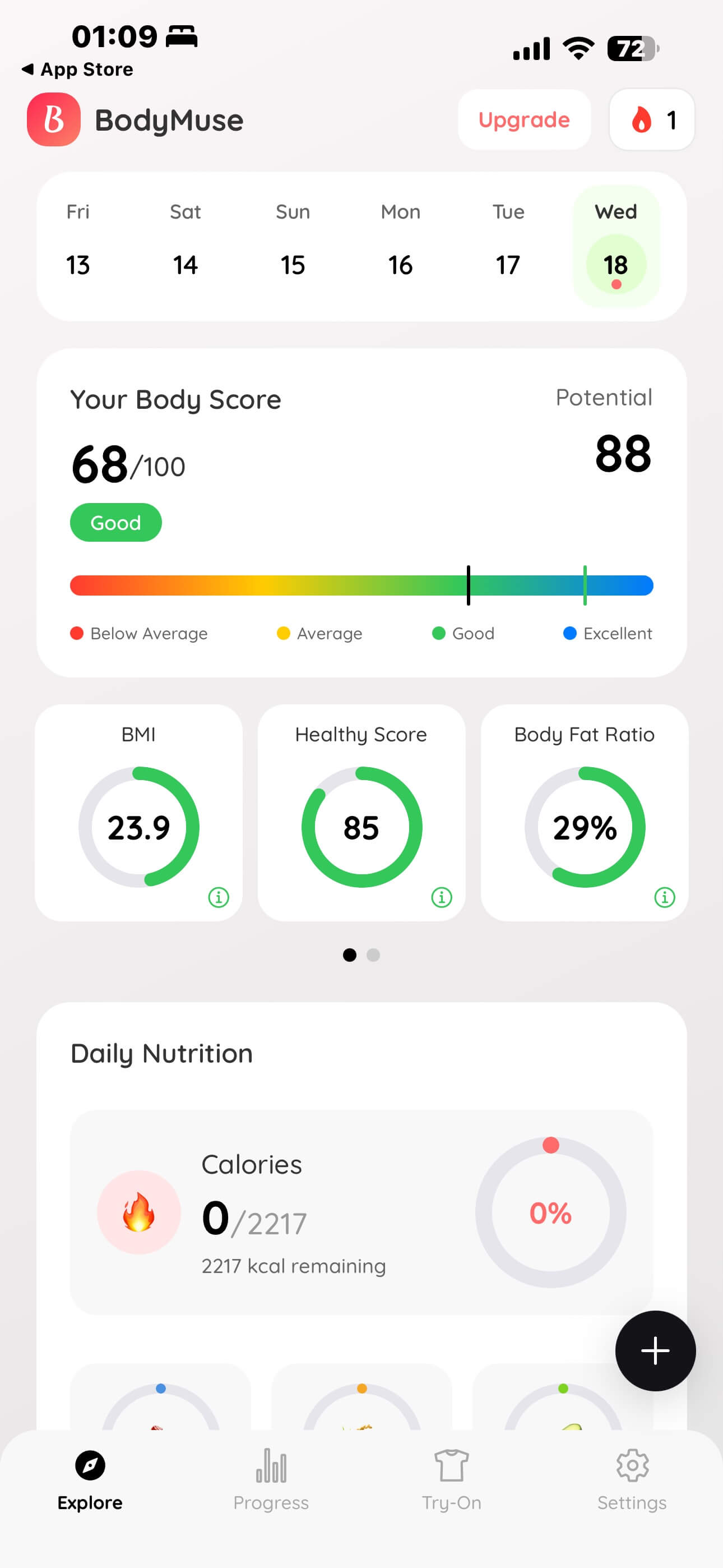Switch to the second metrics page dot

pyautogui.click(x=373, y=955)
